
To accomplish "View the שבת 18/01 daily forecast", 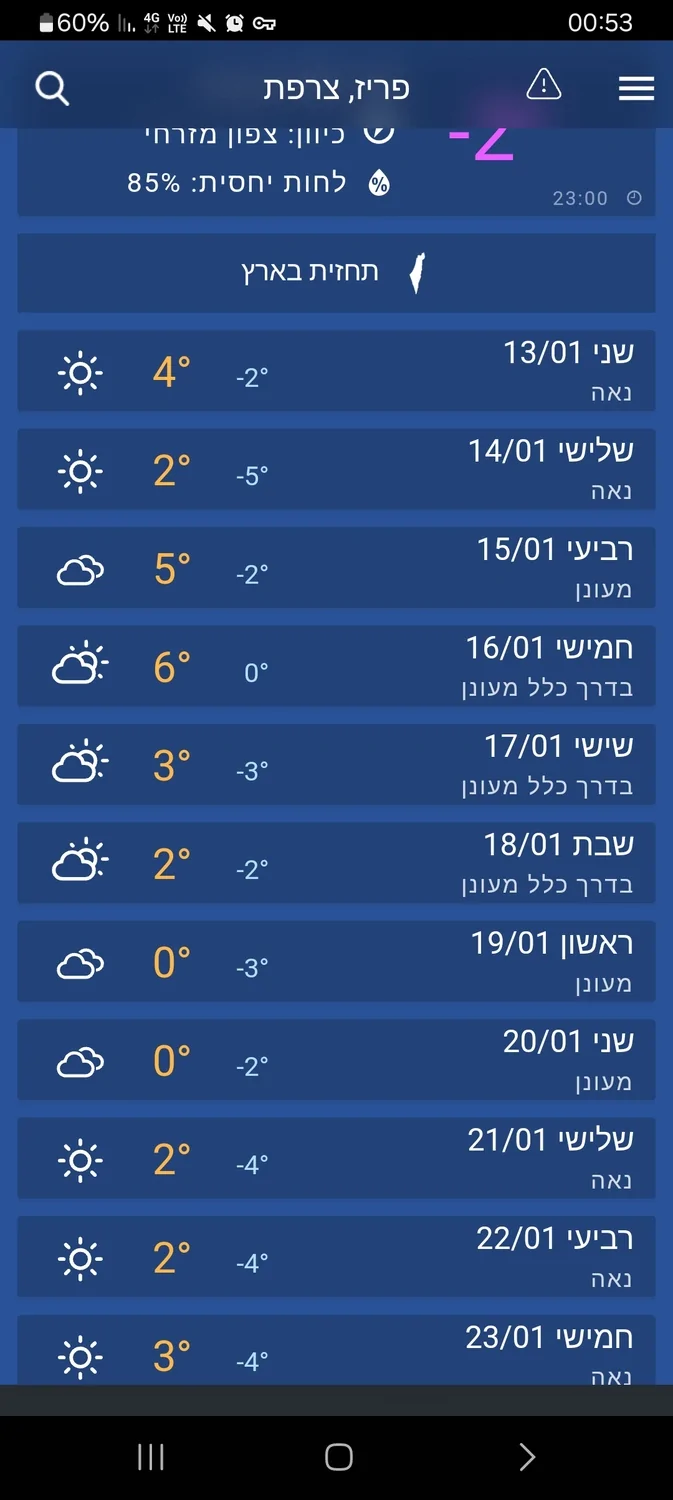I will pos(336,863).
